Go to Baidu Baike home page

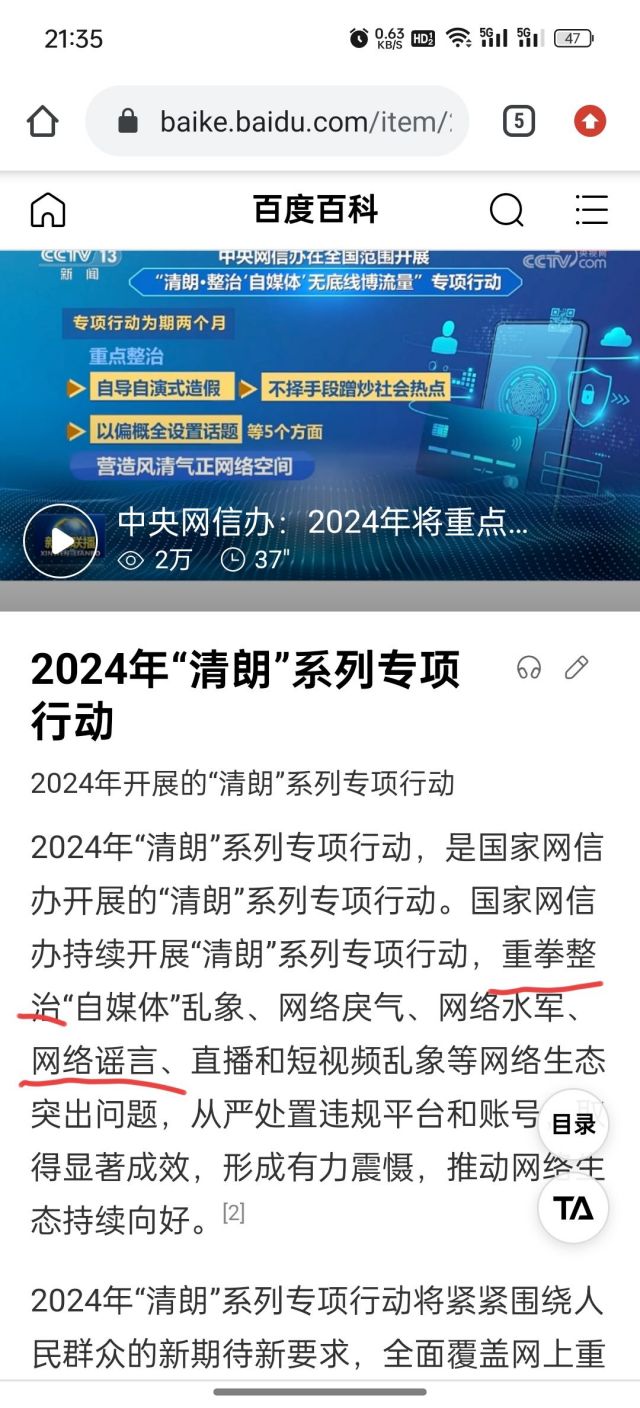coord(48,210)
